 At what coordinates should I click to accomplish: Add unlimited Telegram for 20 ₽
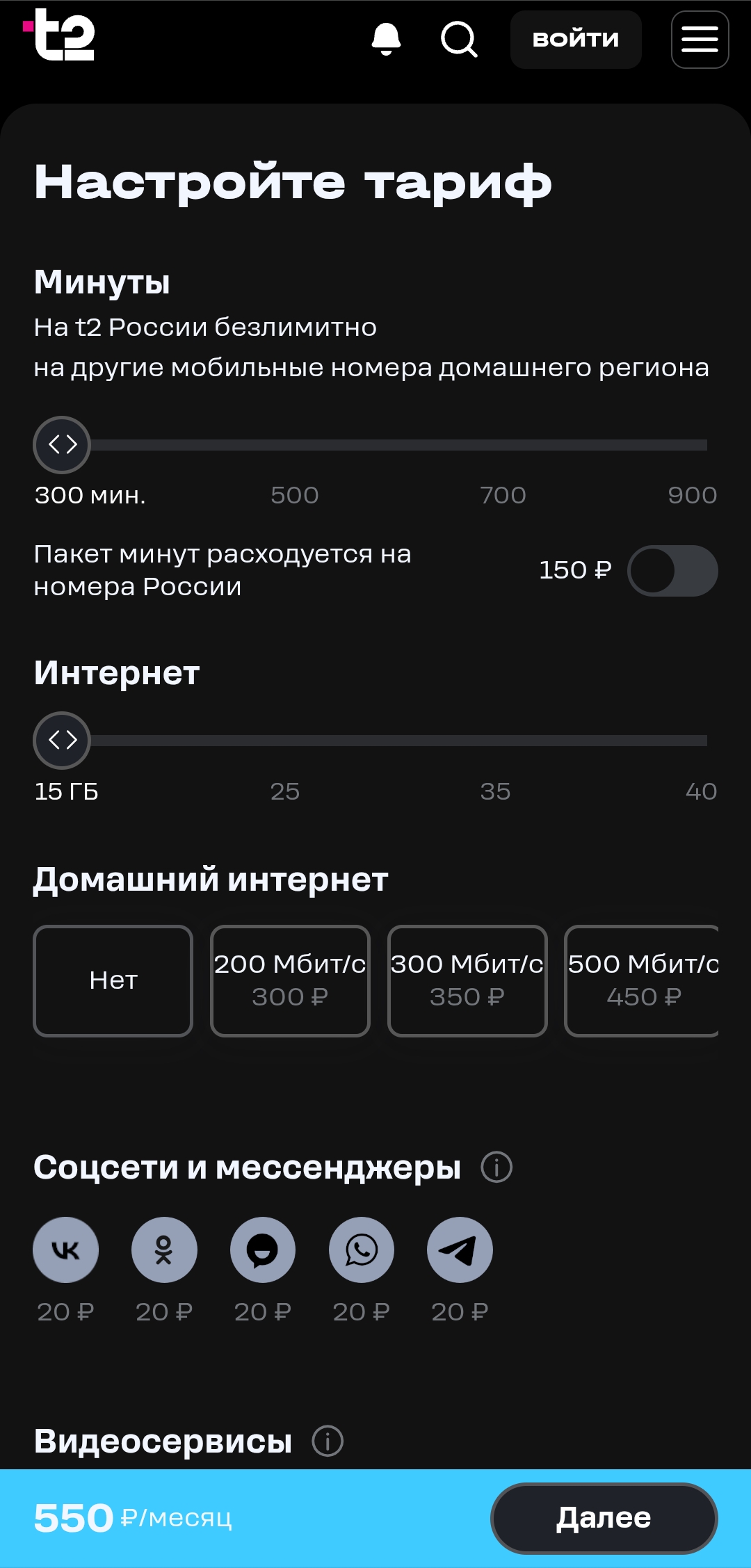point(460,1250)
